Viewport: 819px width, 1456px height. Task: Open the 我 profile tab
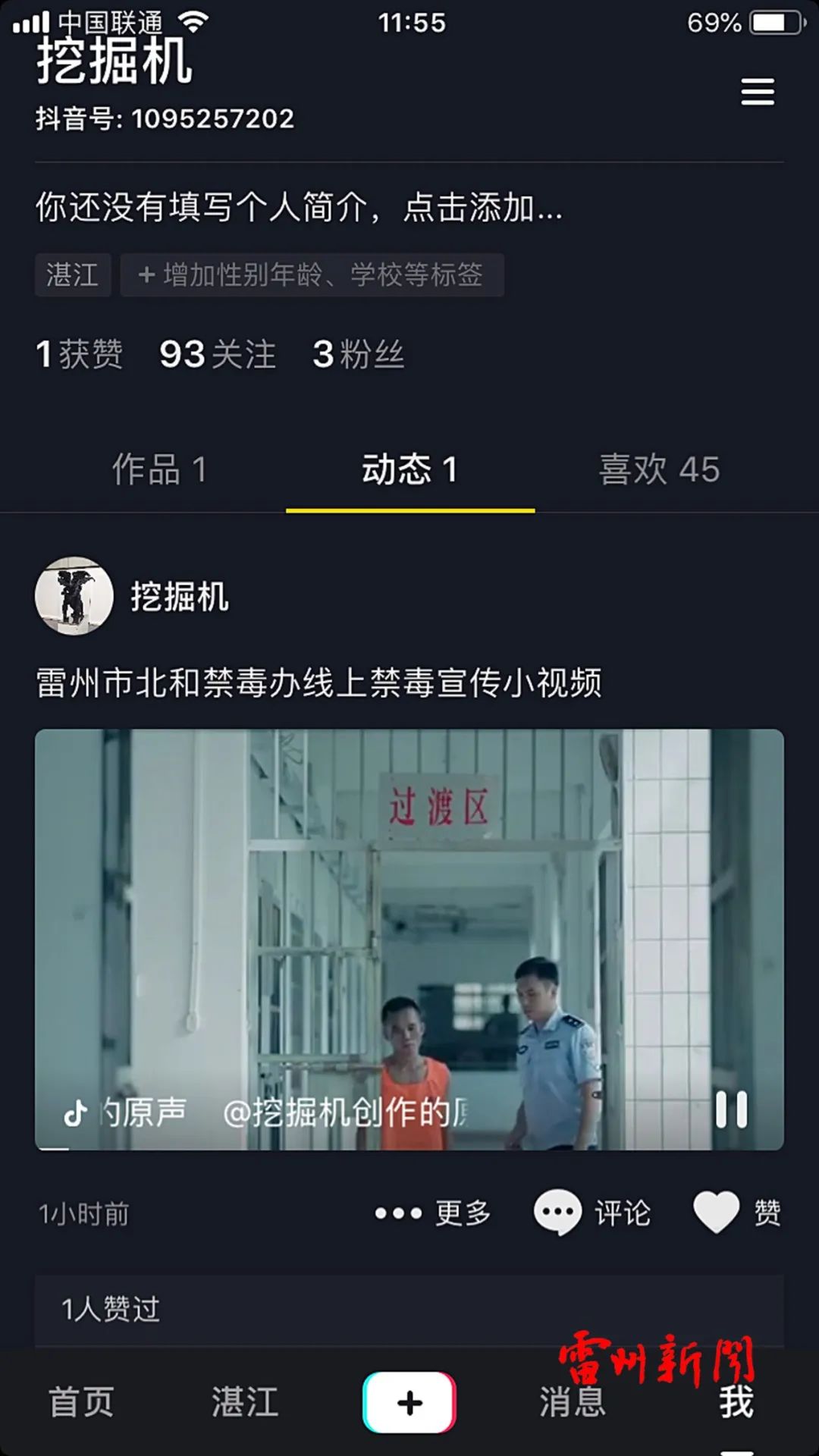pyautogui.click(x=736, y=1402)
